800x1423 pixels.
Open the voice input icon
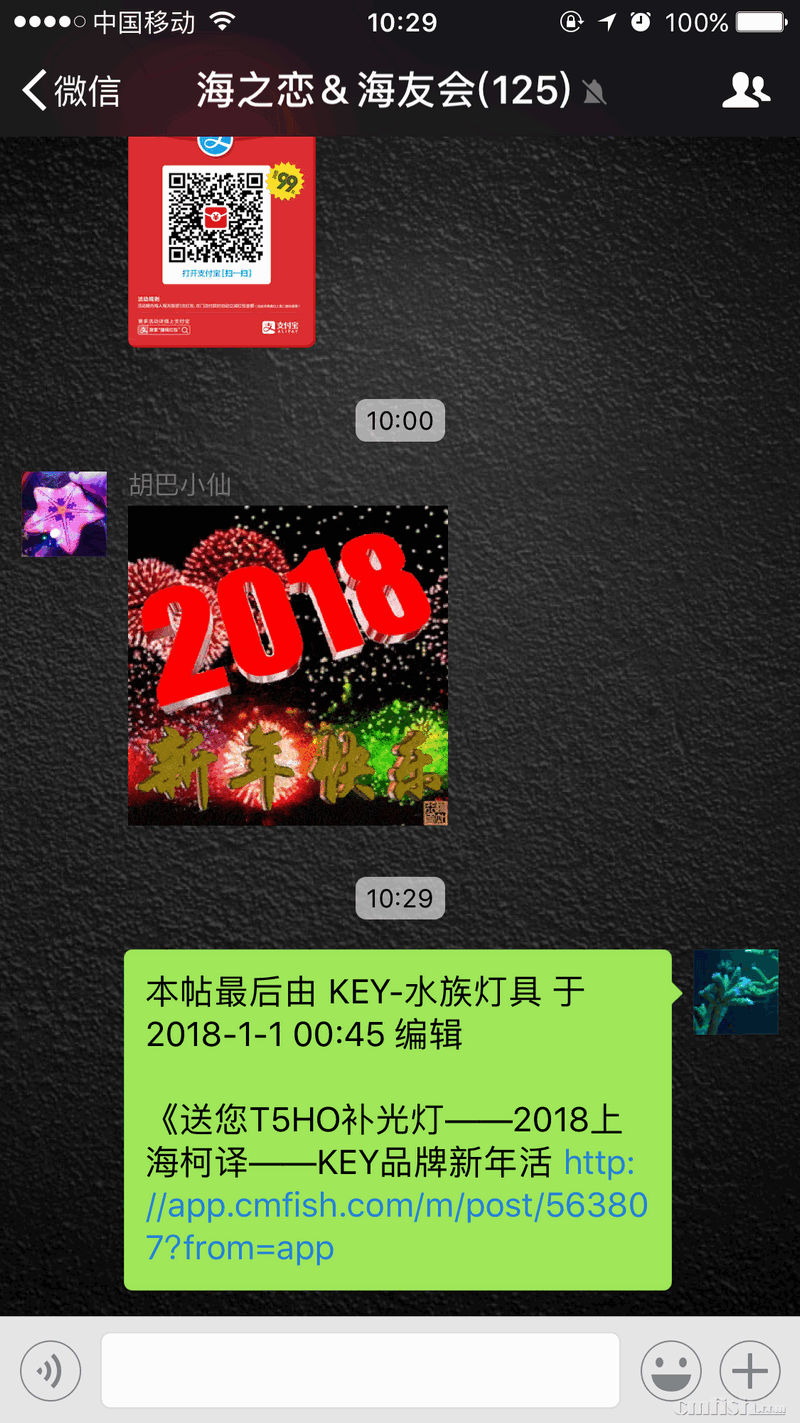pyautogui.click(x=50, y=1370)
